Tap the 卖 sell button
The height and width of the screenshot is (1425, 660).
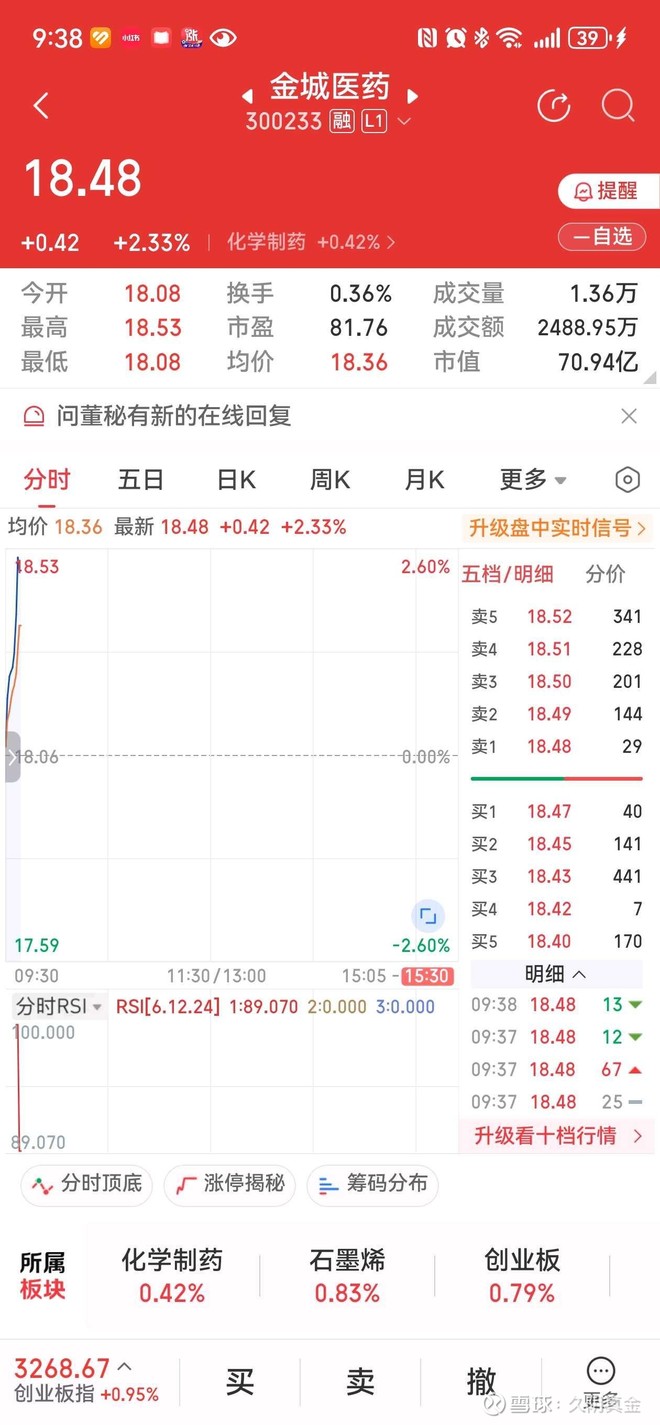point(360,1381)
